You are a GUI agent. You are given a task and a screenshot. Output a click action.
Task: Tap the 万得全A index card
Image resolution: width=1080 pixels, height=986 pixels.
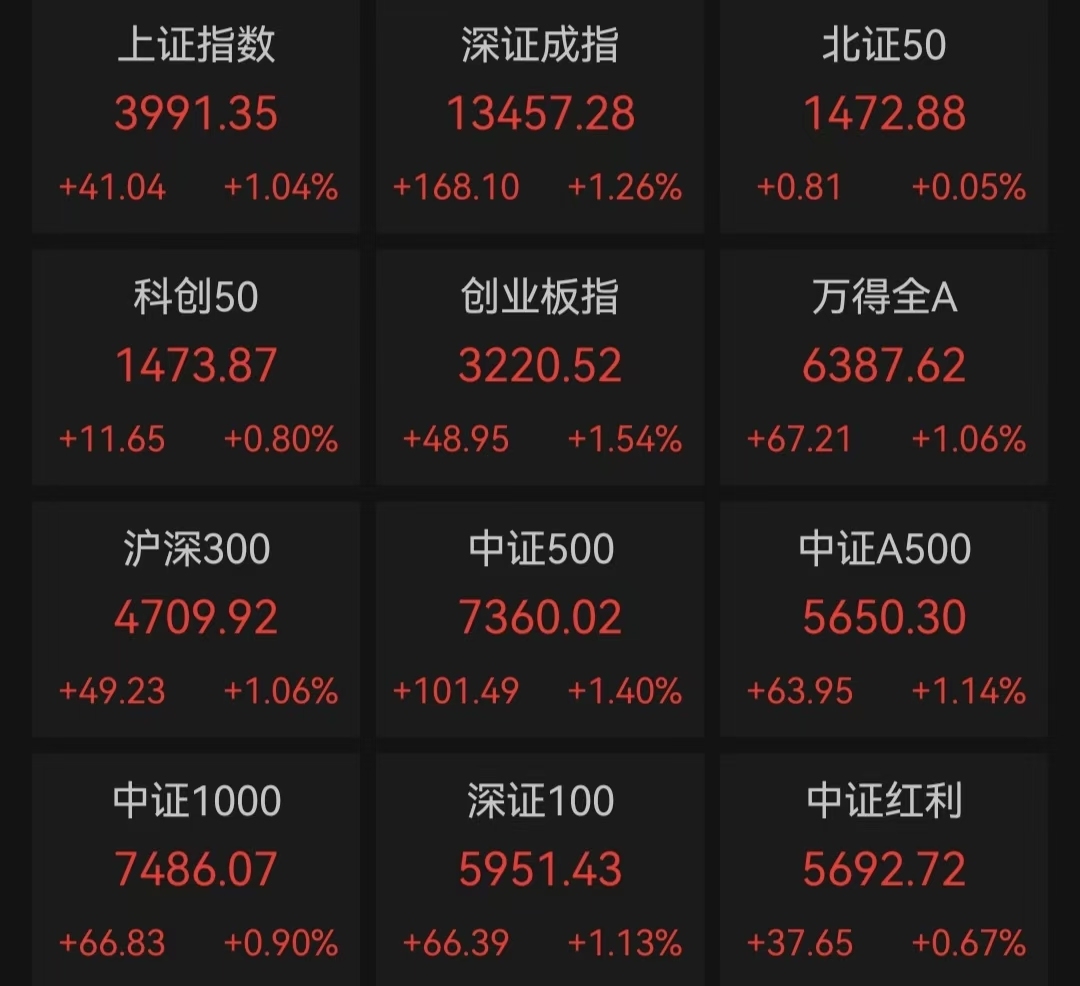(884, 368)
